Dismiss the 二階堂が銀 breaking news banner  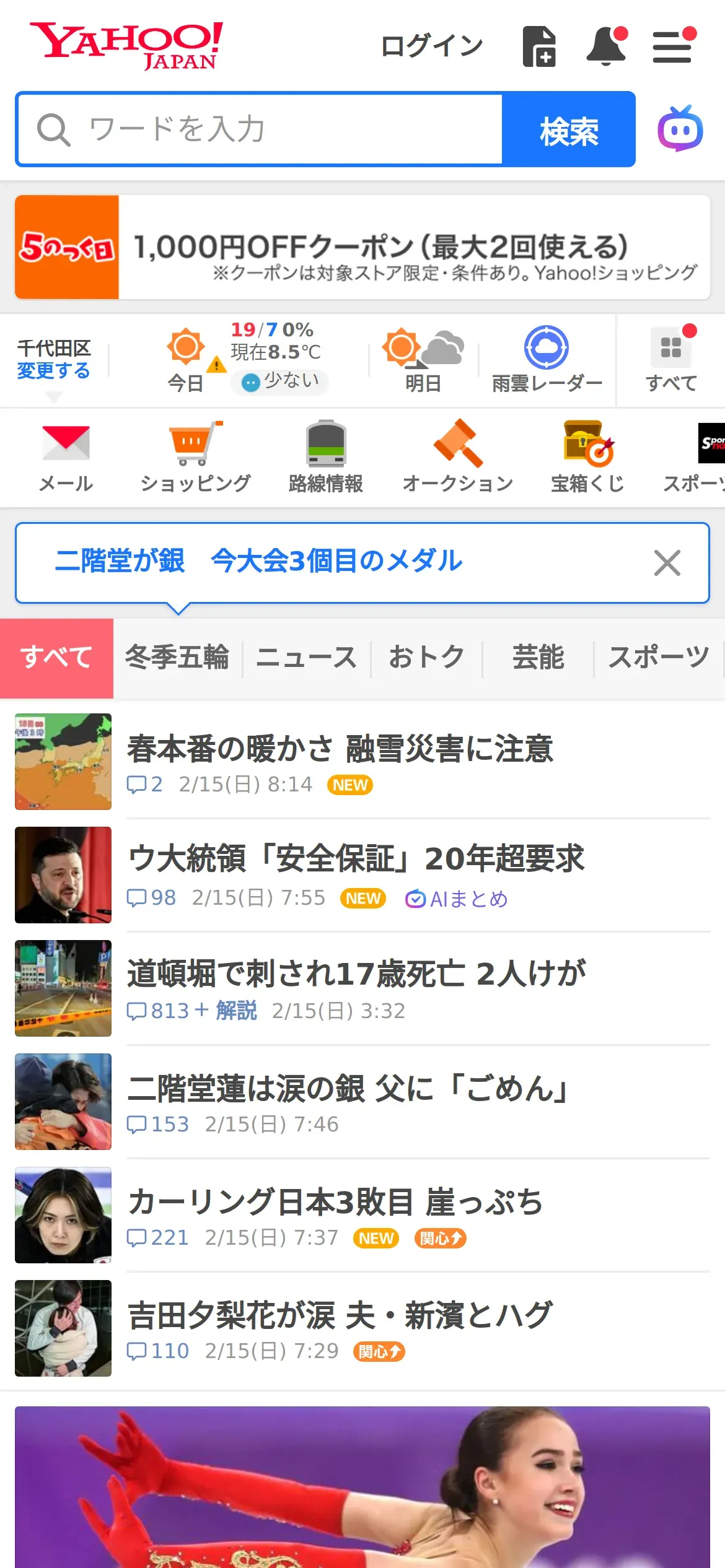pos(667,563)
